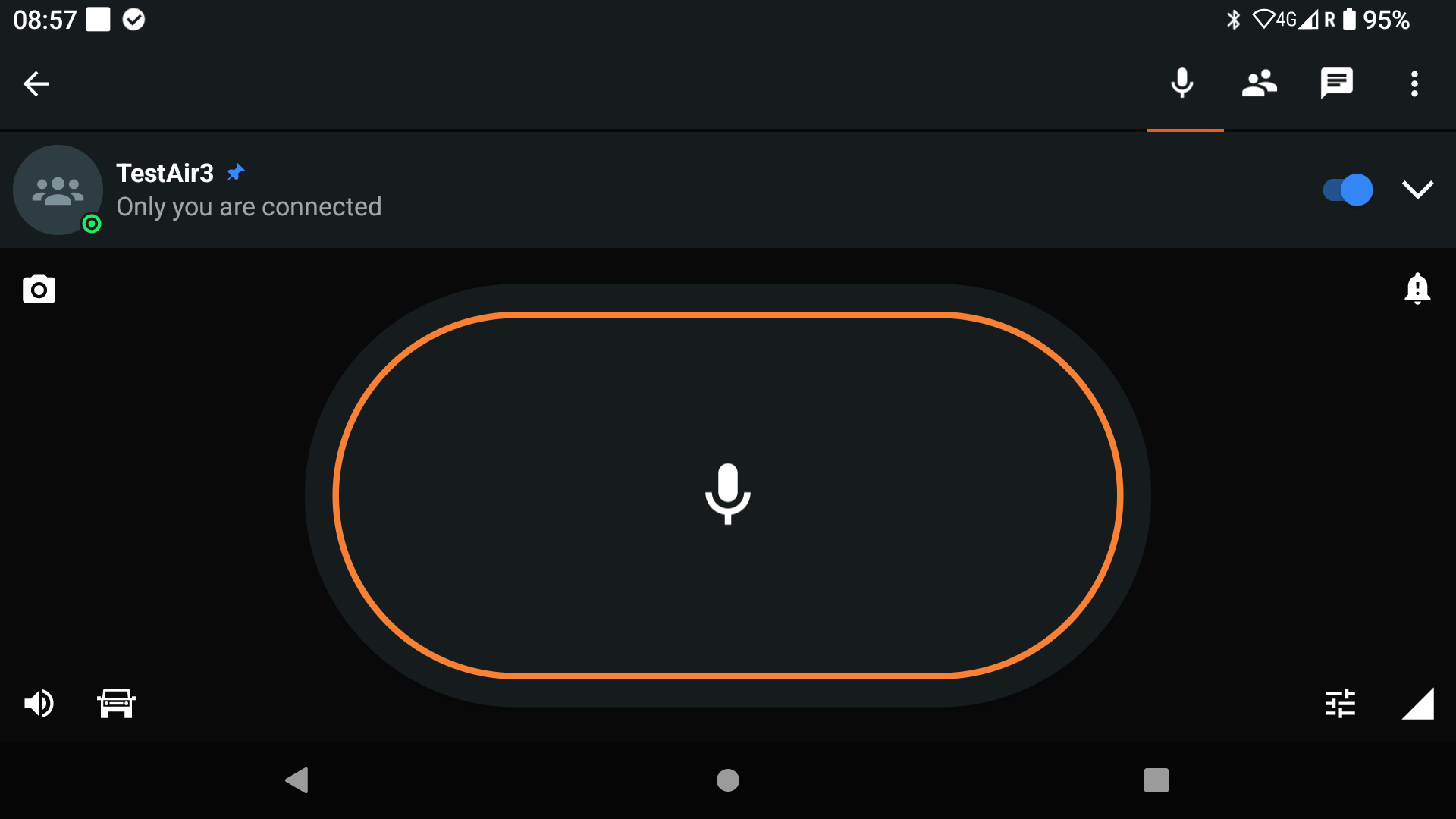The image size is (1456, 819).
Task: Tap the system home button
Action: coord(727,780)
